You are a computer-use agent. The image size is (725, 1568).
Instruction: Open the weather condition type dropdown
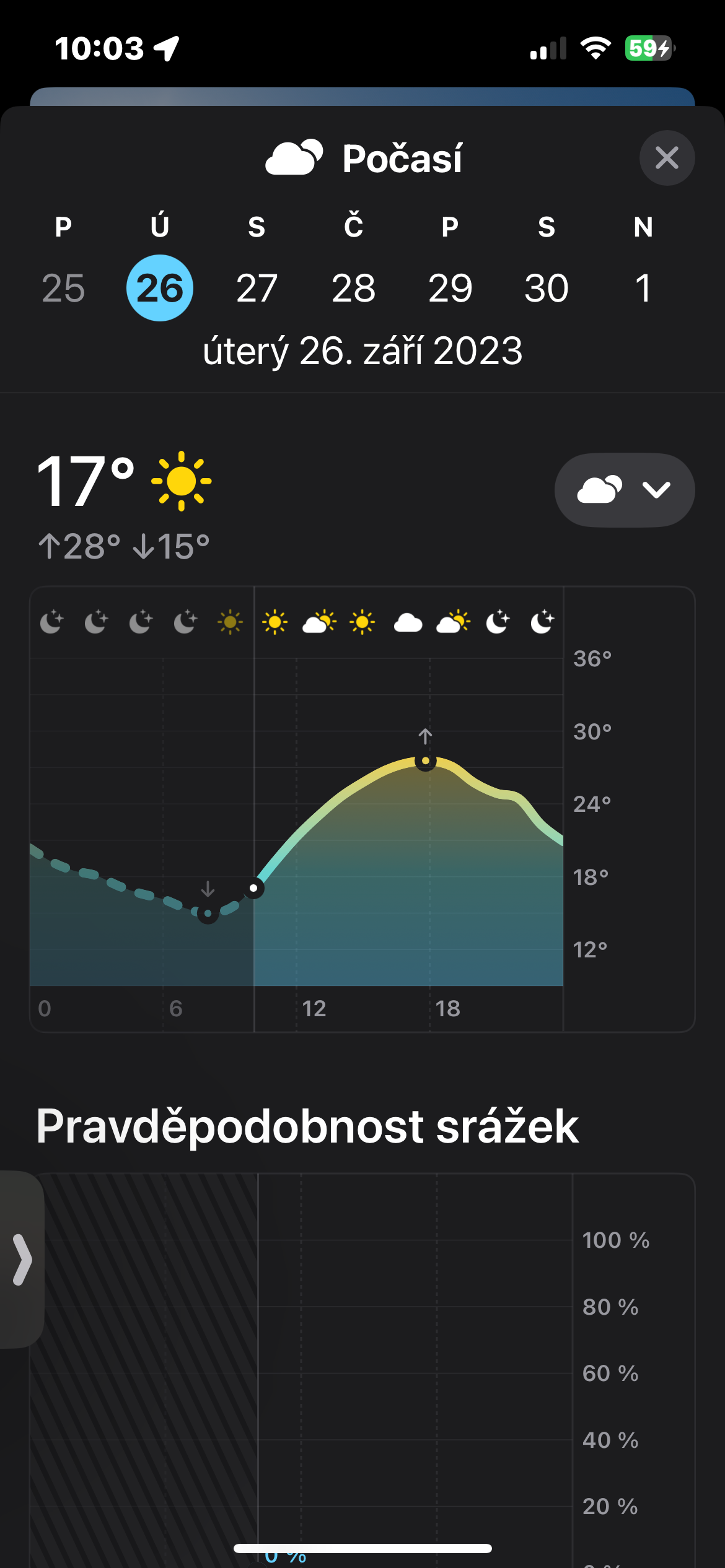[x=625, y=490]
